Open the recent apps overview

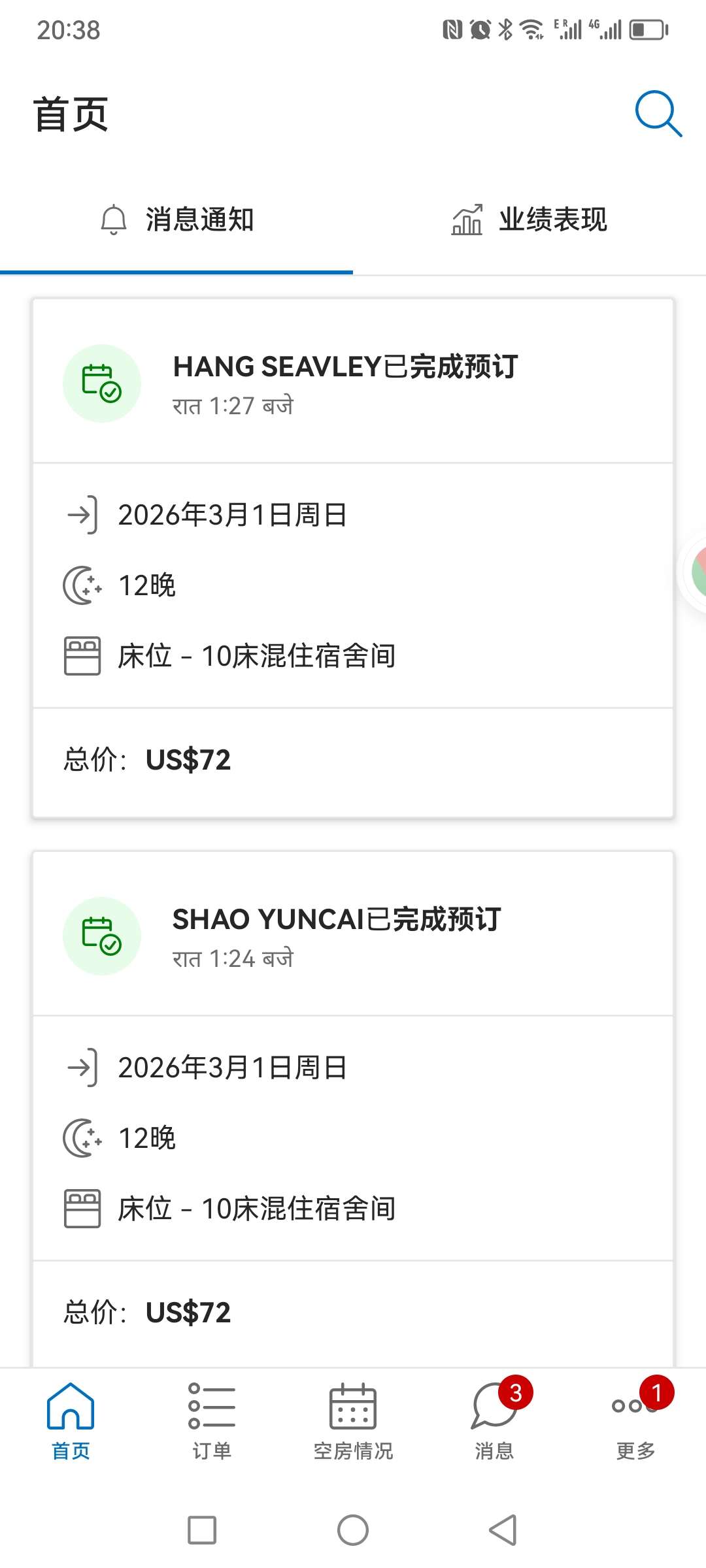pos(202,1530)
